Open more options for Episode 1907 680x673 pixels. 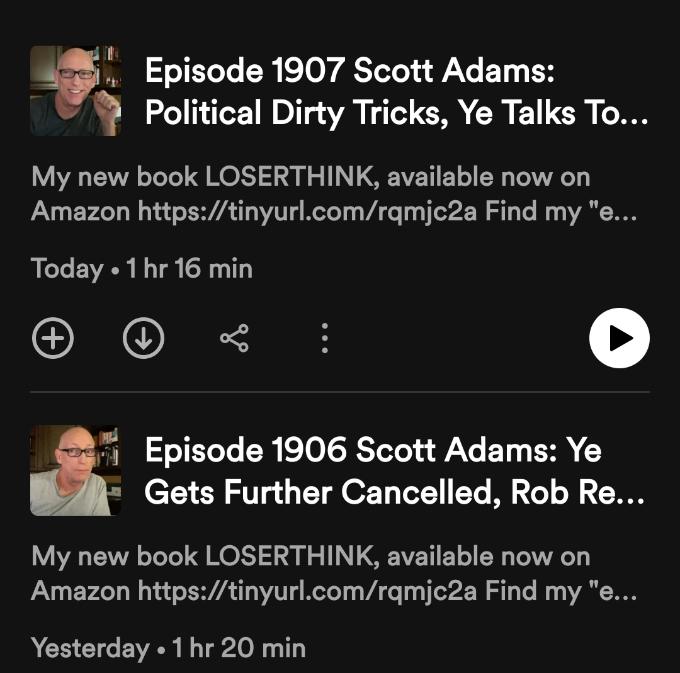tap(324, 339)
